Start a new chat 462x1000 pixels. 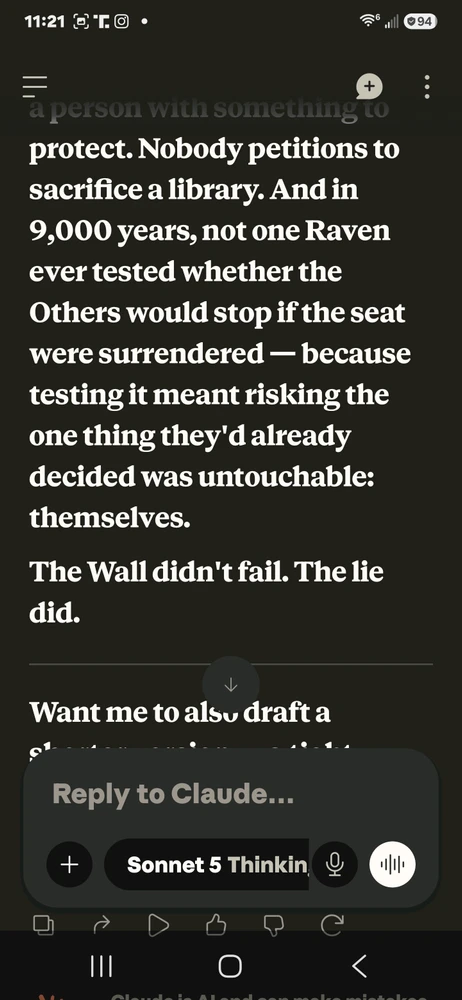tap(369, 86)
